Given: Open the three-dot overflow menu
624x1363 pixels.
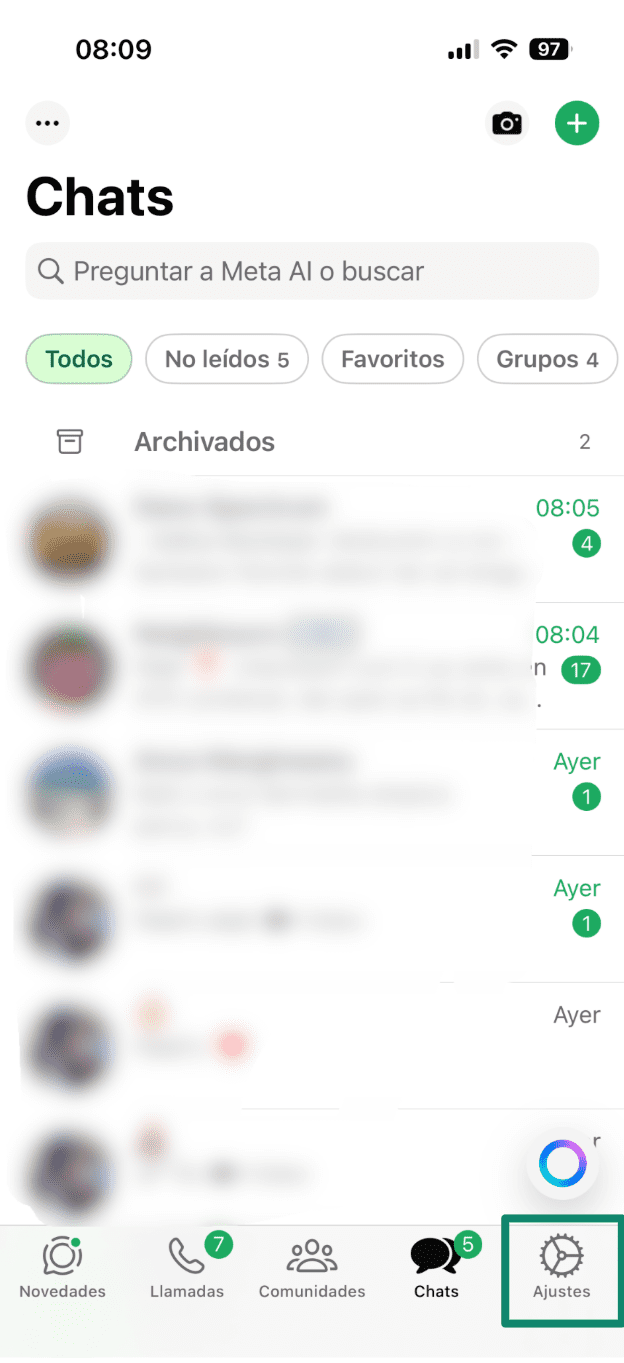Looking at the screenshot, I should 47,124.
